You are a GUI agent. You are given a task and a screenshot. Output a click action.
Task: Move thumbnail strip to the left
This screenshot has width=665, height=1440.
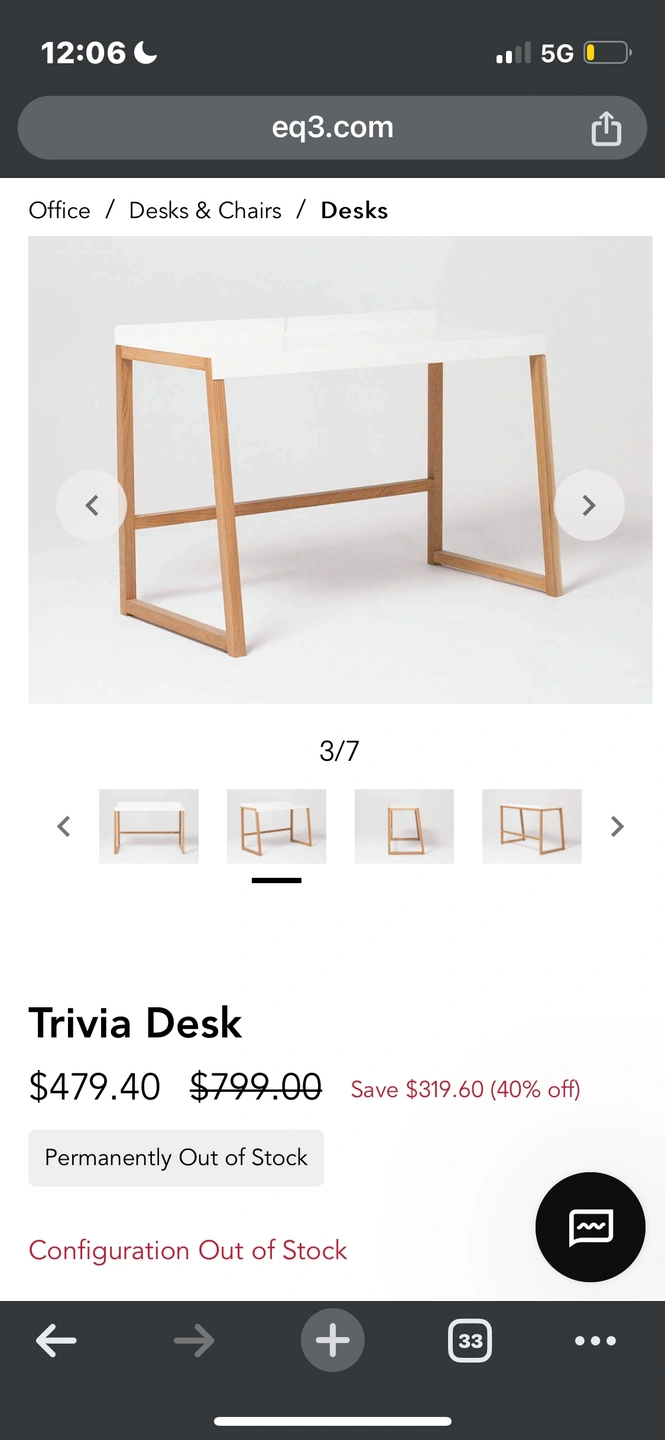coord(64,826)
